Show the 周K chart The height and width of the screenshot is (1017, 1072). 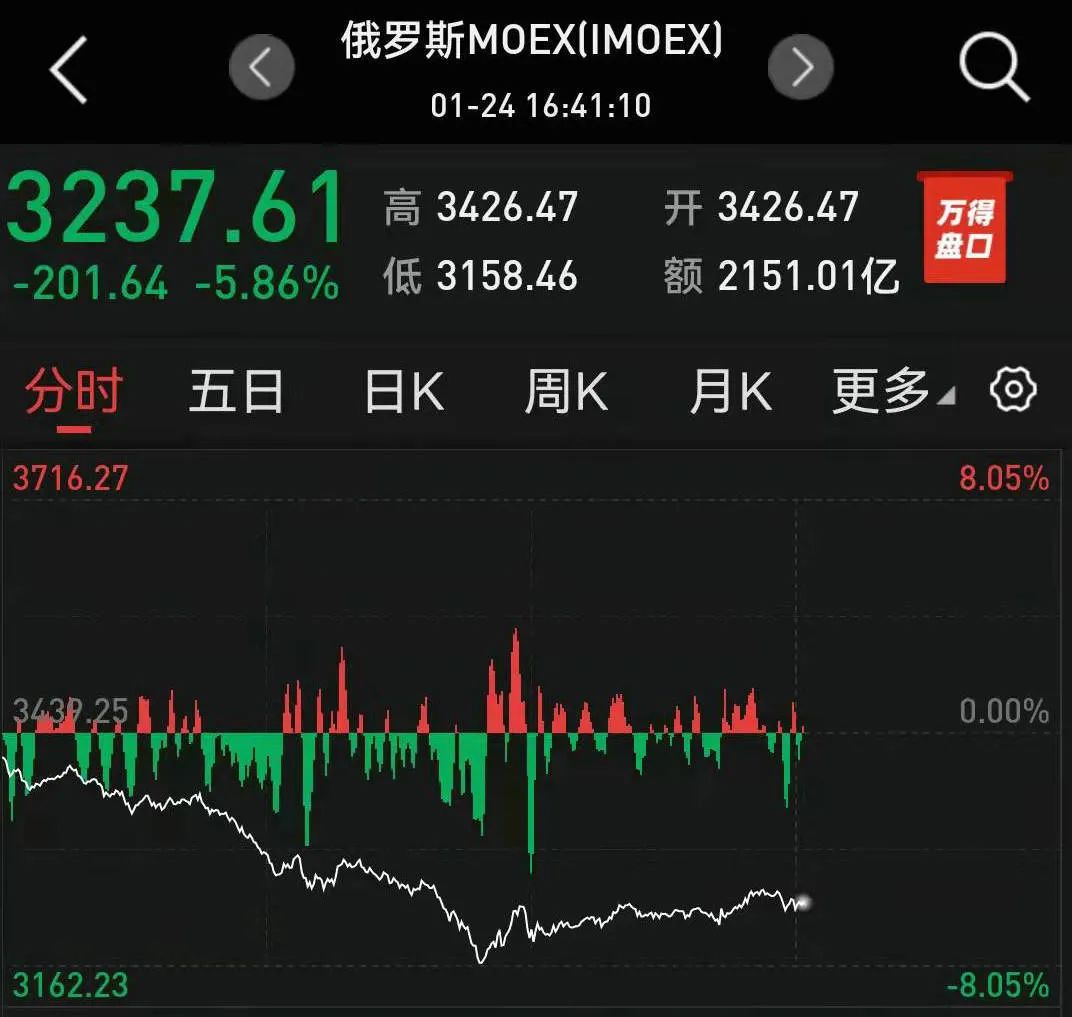pyautogui.click(x=566, y=392)
